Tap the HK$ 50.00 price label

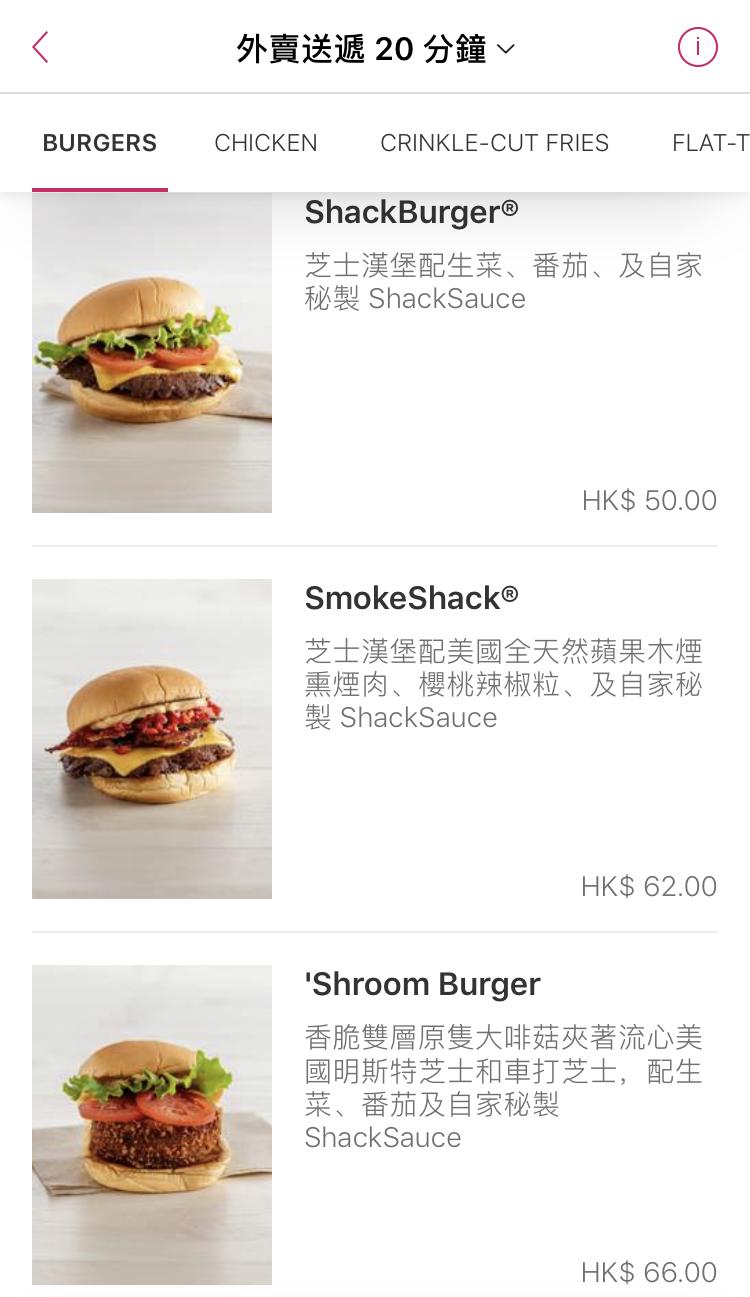pos(650,500)
